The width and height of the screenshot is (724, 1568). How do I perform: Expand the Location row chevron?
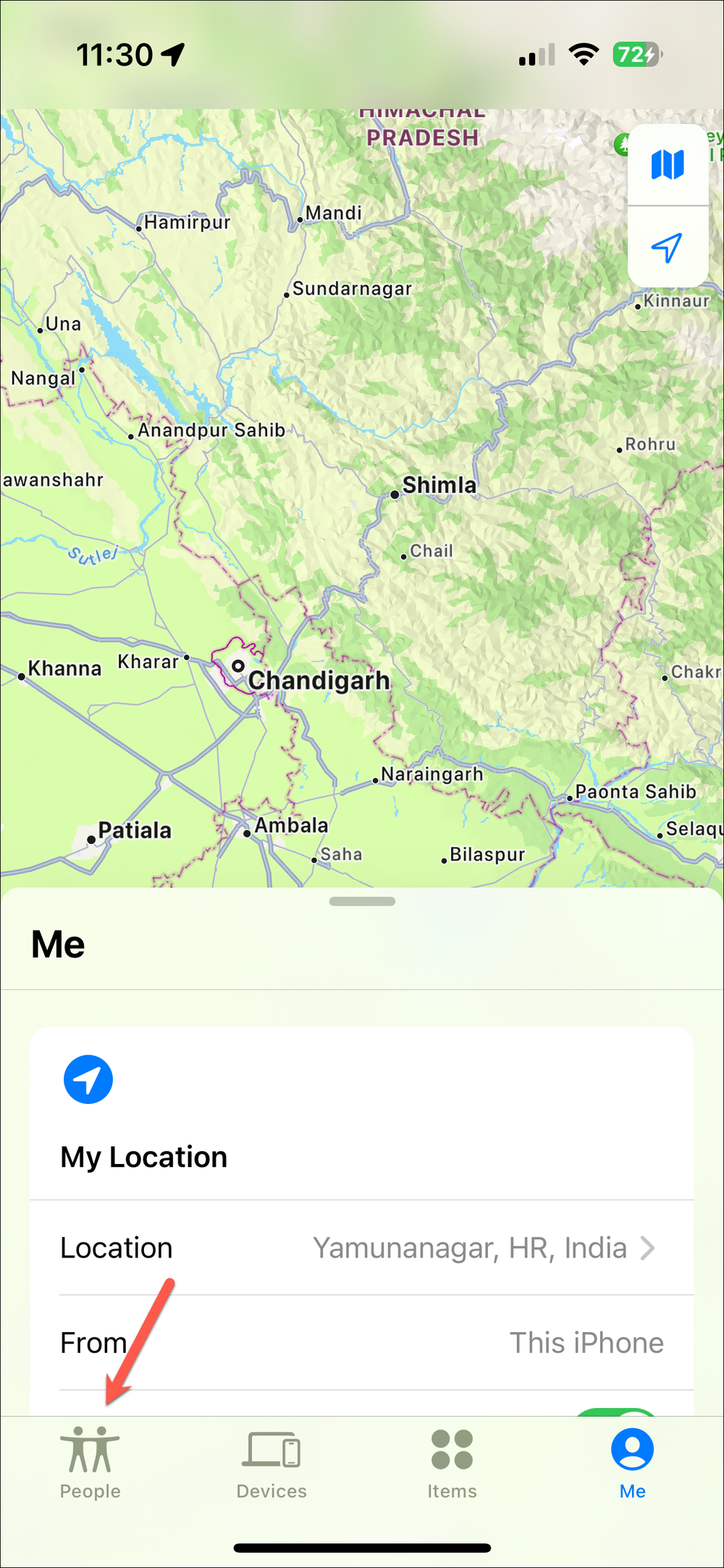(x=648, y=1247)
